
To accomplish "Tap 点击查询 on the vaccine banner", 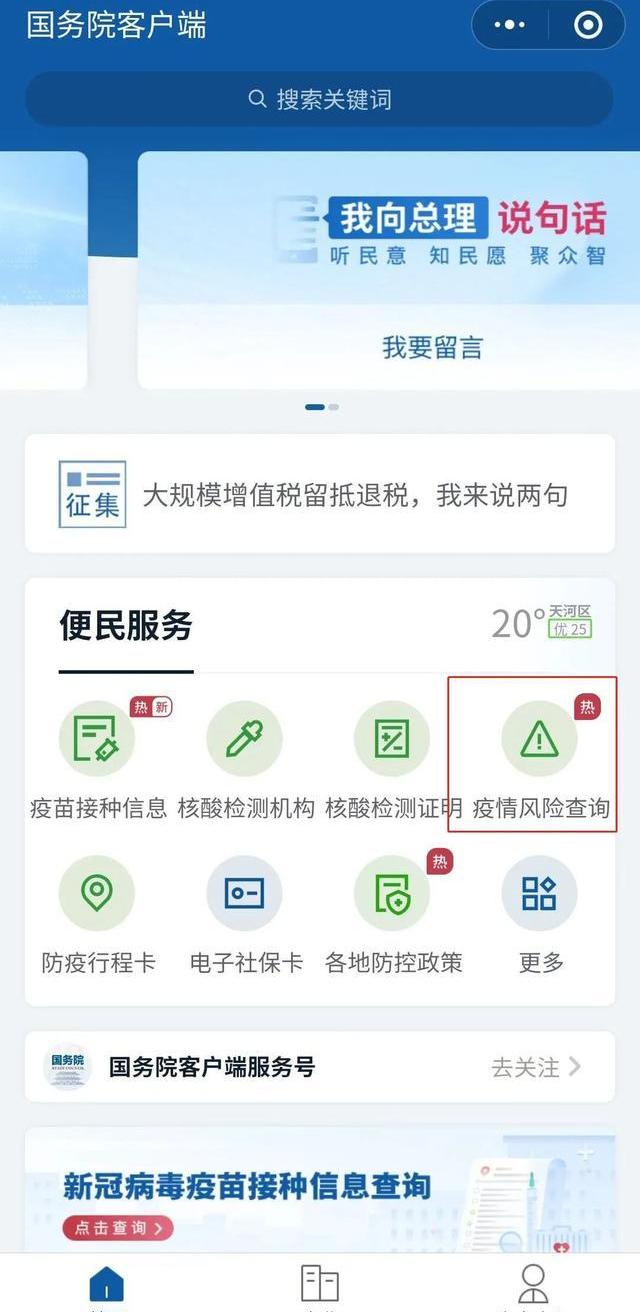I will (x=118, y=1227).
